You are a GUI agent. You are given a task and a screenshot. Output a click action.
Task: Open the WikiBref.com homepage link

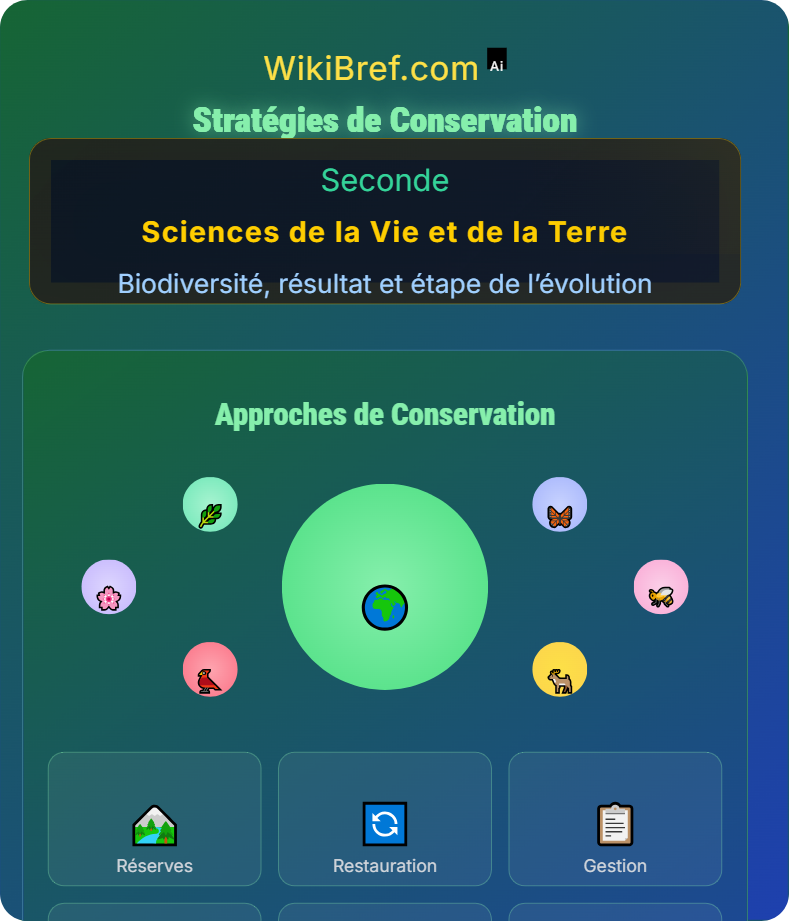tap(370, 67)
